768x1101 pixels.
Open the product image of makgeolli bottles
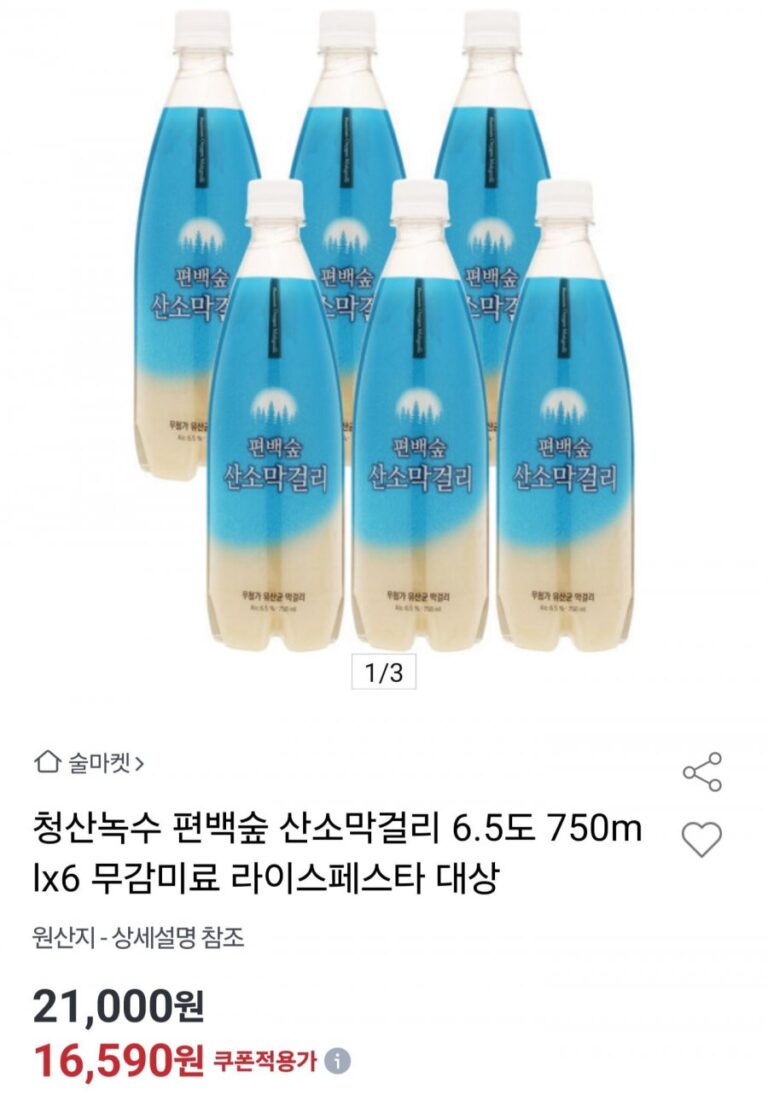point(384,330)
